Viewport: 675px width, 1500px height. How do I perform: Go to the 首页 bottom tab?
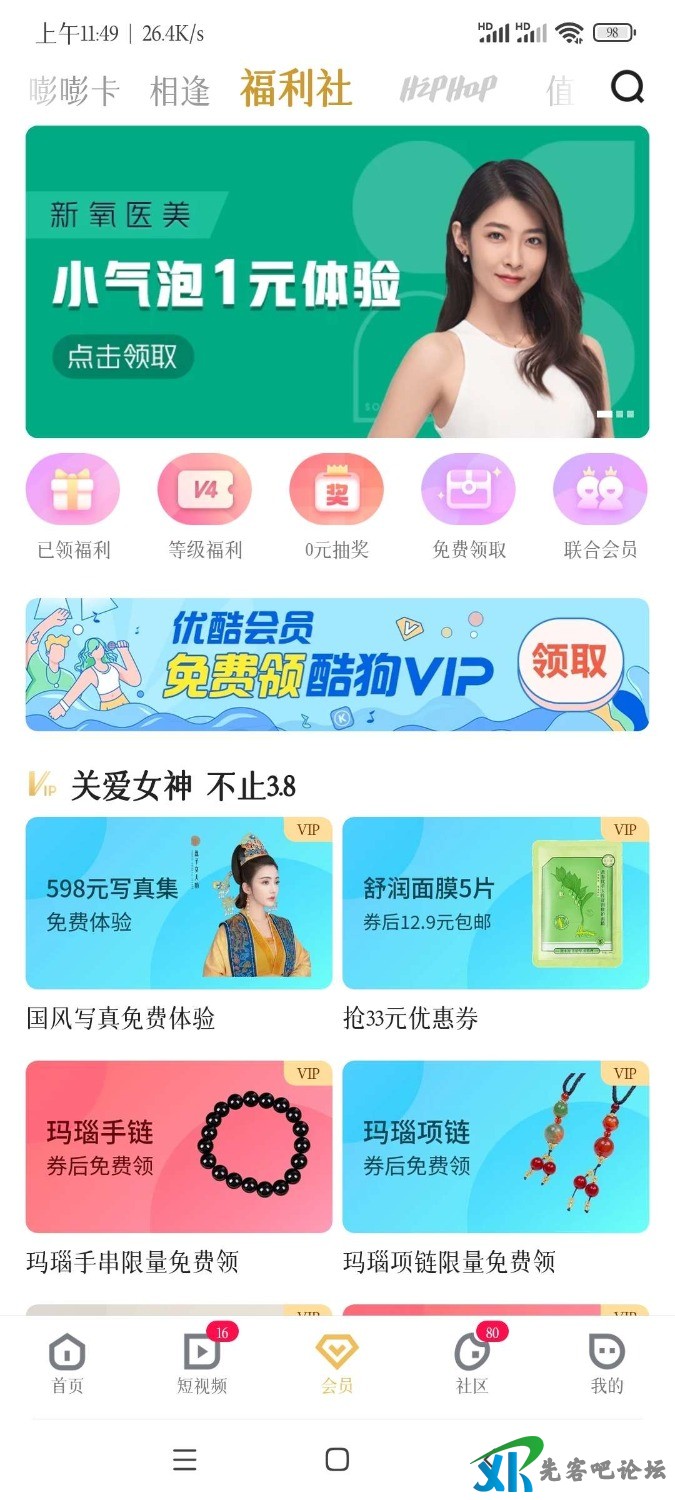coord(67,1364)
